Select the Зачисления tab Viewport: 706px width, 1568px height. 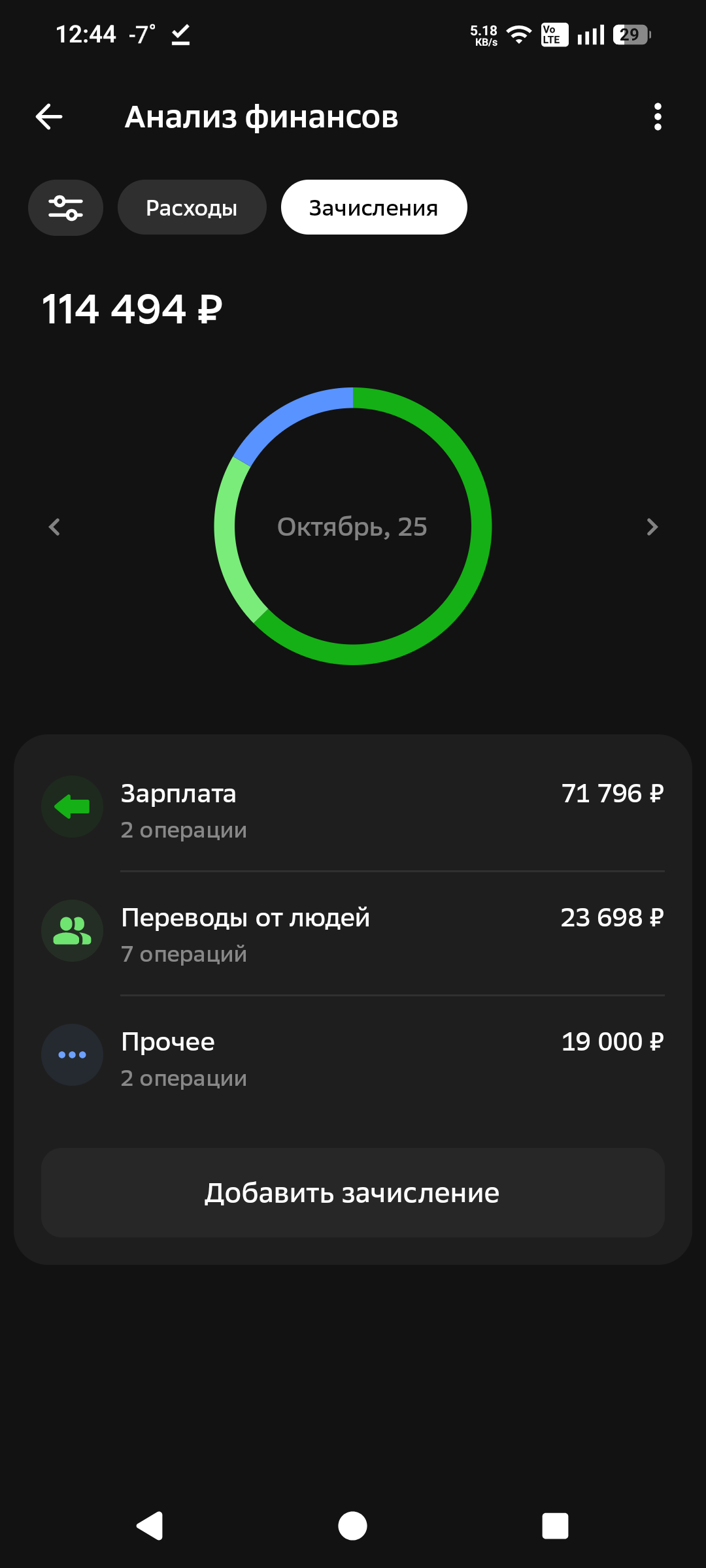[373, 208]
